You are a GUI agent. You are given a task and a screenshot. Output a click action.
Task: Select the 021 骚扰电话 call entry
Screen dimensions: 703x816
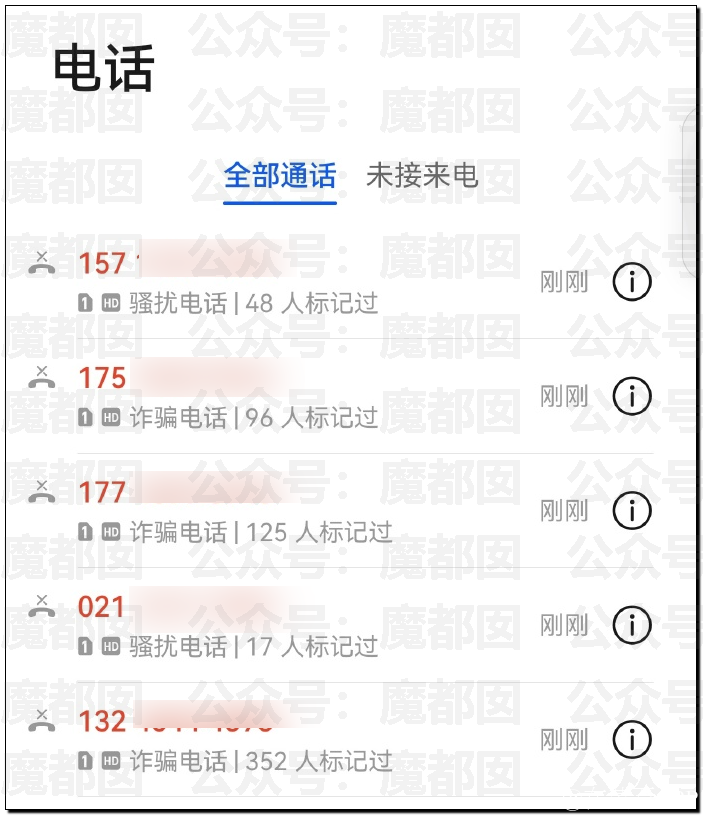(x=300, y=626)
